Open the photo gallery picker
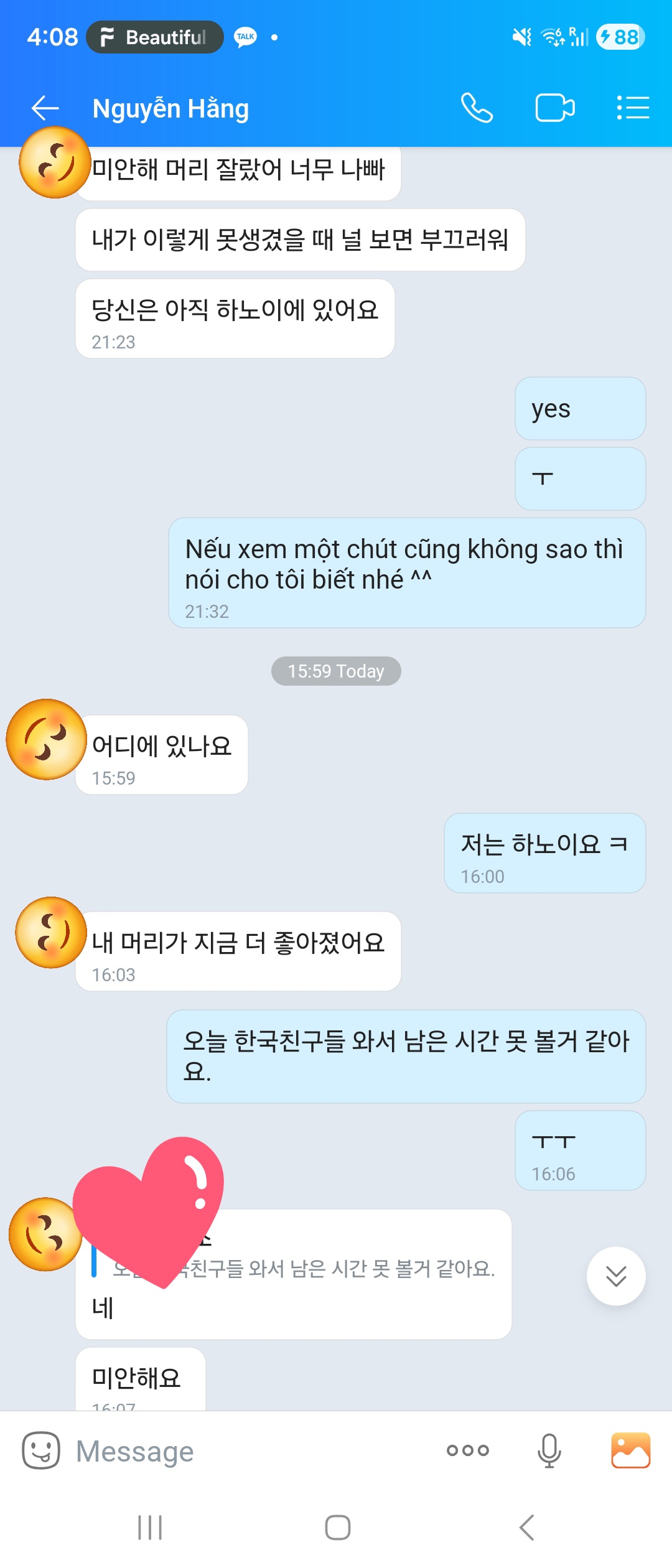The image size is (672, 1568). pyautogui.click(x=630, y=1450)
